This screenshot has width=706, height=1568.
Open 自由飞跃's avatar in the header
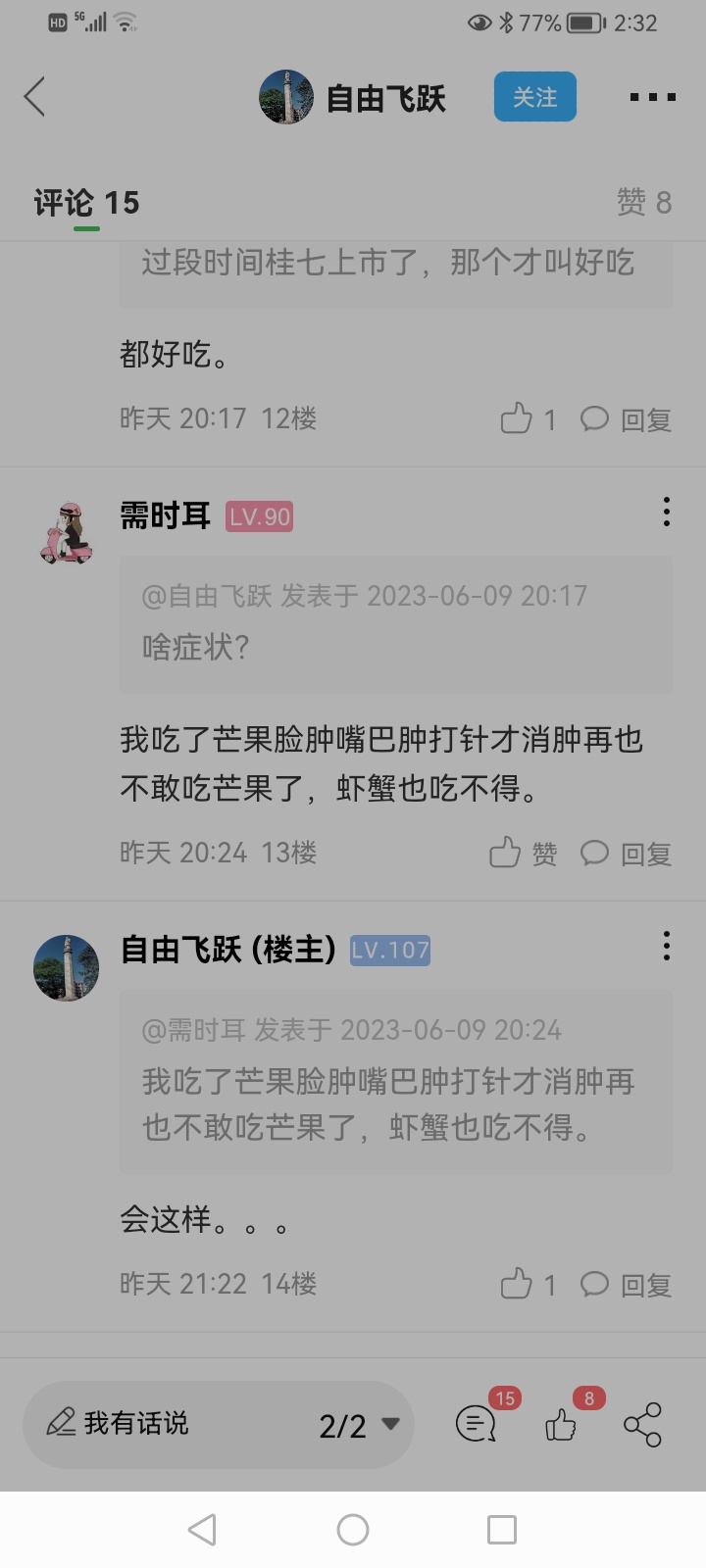[285, 97]
